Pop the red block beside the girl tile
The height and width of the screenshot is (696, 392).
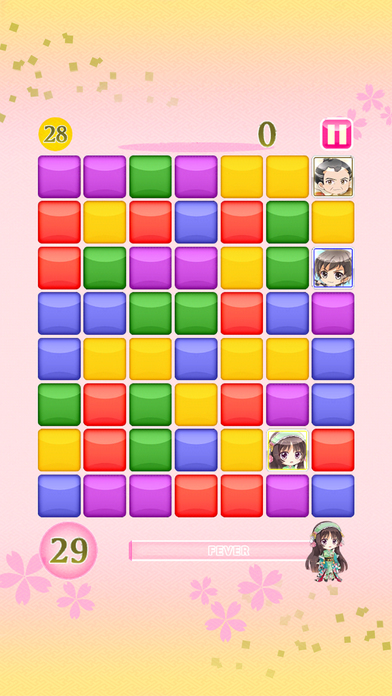333,450
